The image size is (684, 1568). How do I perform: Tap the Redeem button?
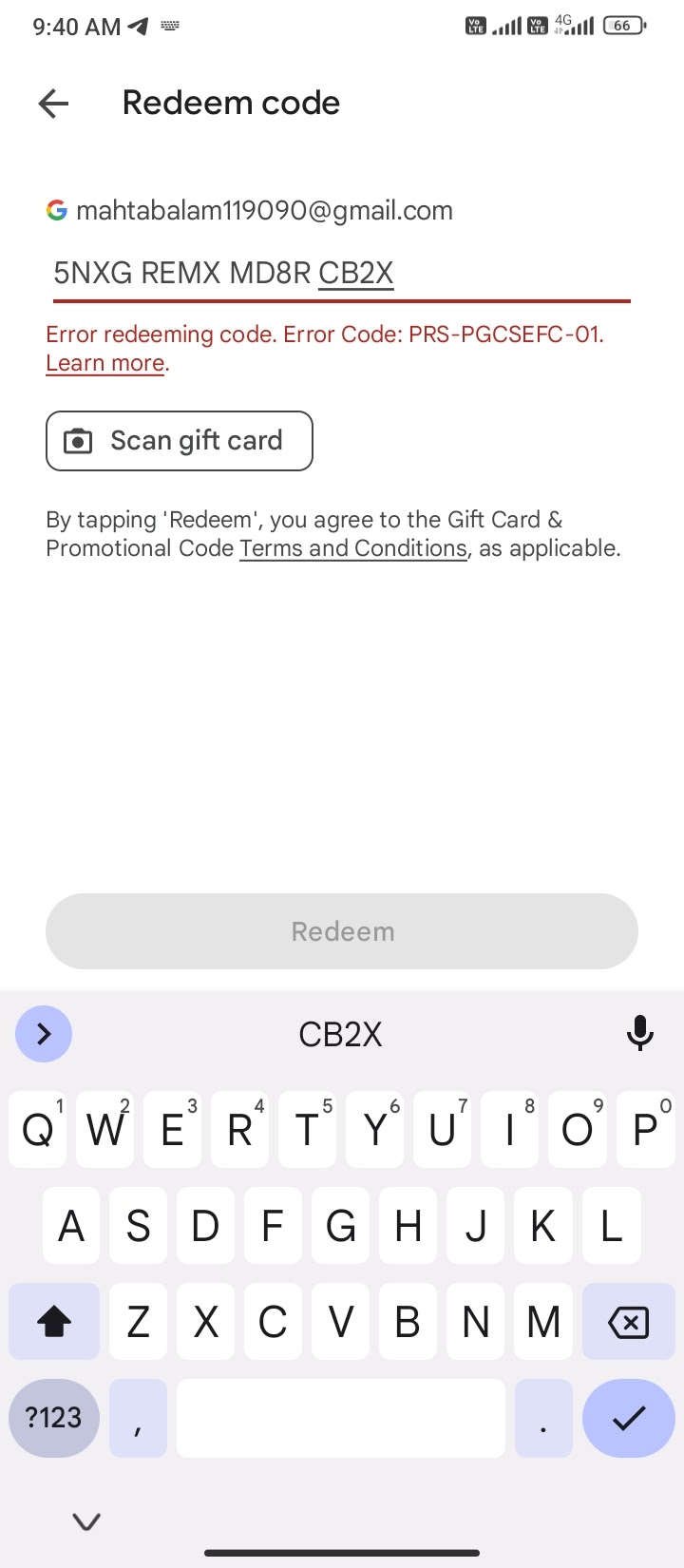pyautogui.click(x=342, y=931)
